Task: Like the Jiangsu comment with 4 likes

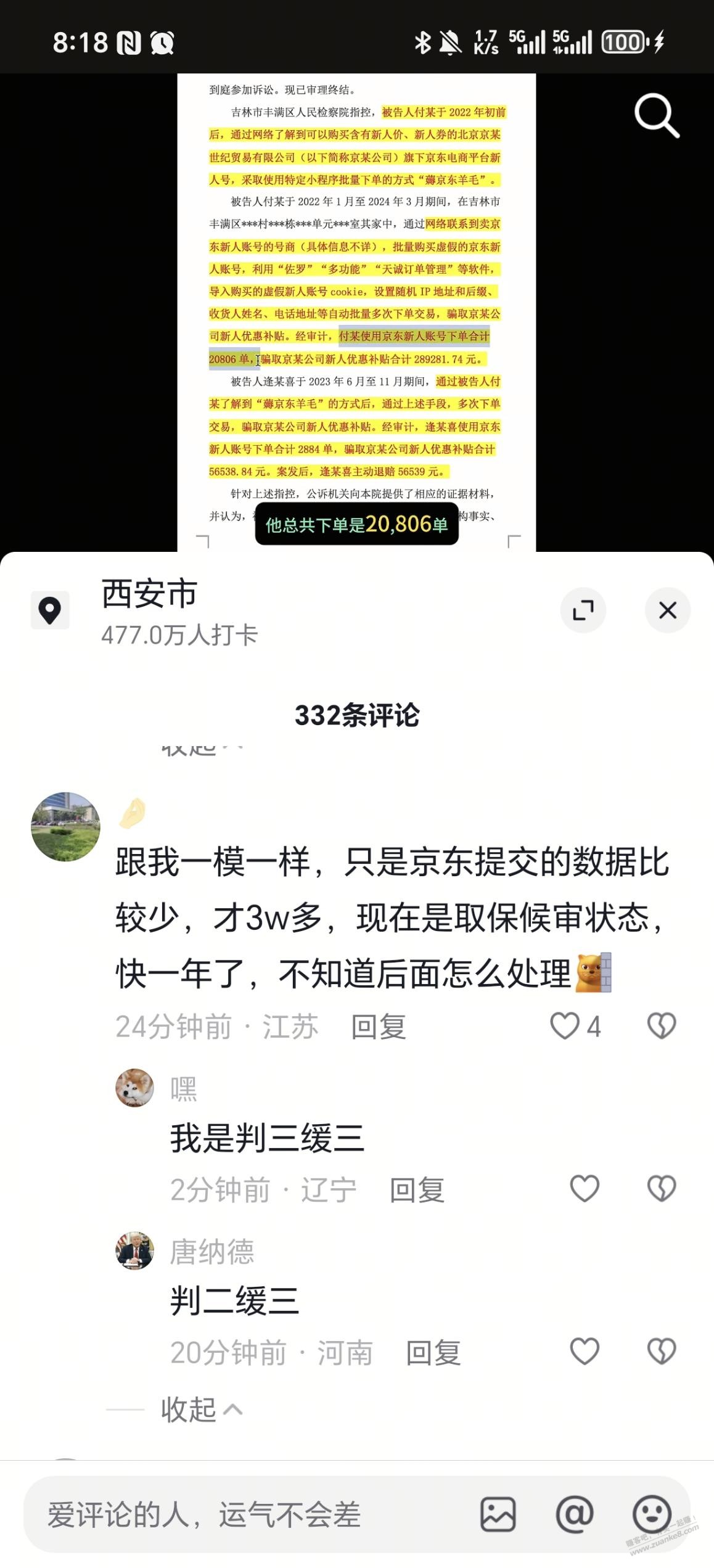Action: [x=565, y=1026]
